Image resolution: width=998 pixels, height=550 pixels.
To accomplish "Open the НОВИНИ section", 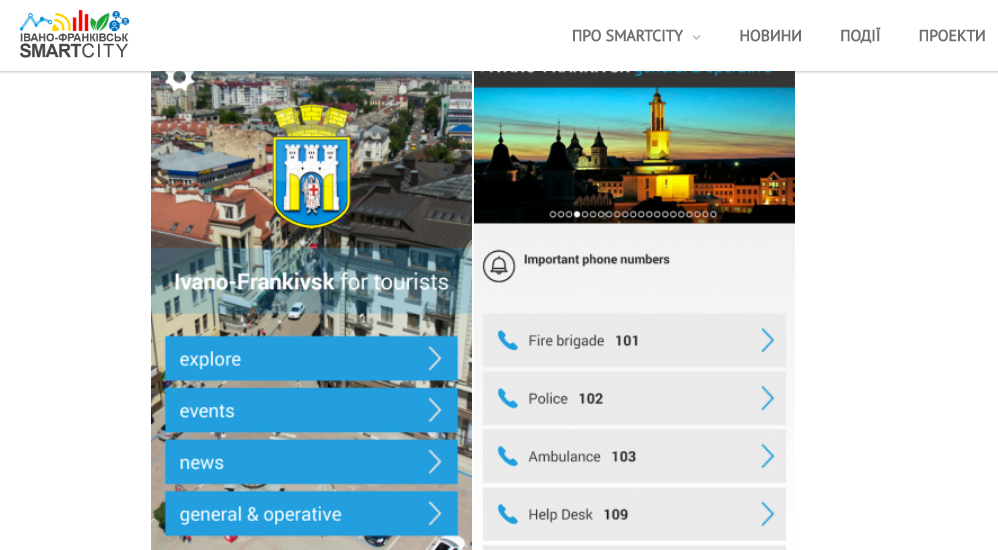I will [770, 36].
